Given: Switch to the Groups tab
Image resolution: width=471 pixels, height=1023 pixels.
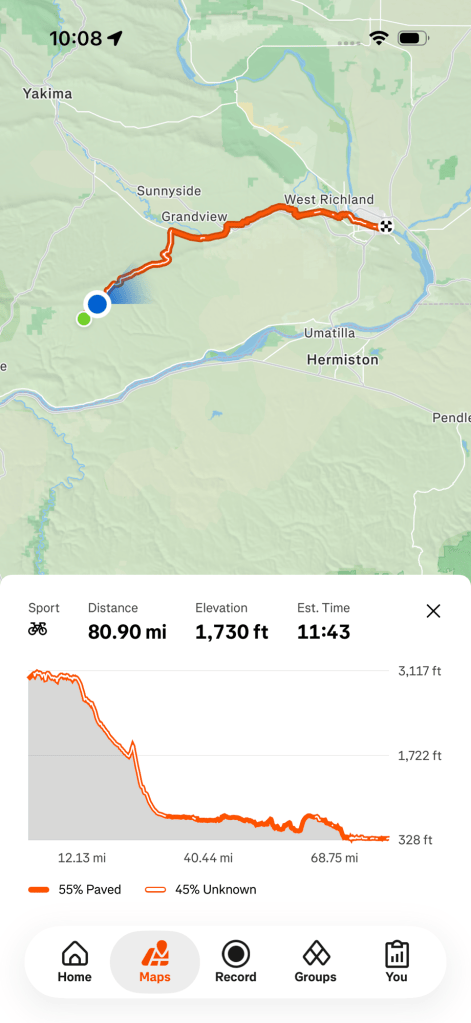Looking at the screenshot, I should pos(316,962).
